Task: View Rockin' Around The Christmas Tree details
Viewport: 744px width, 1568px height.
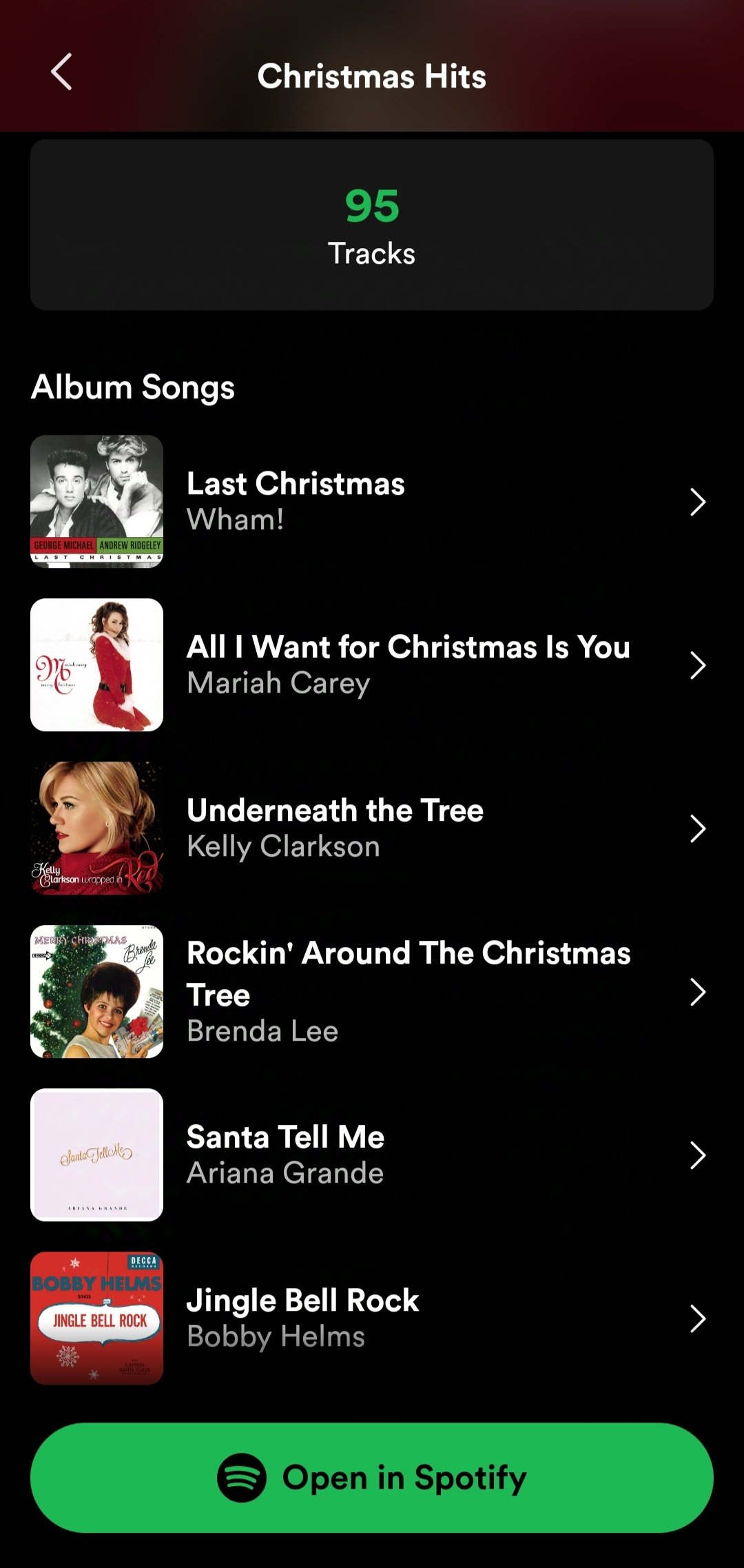Action: coord(372,992)
